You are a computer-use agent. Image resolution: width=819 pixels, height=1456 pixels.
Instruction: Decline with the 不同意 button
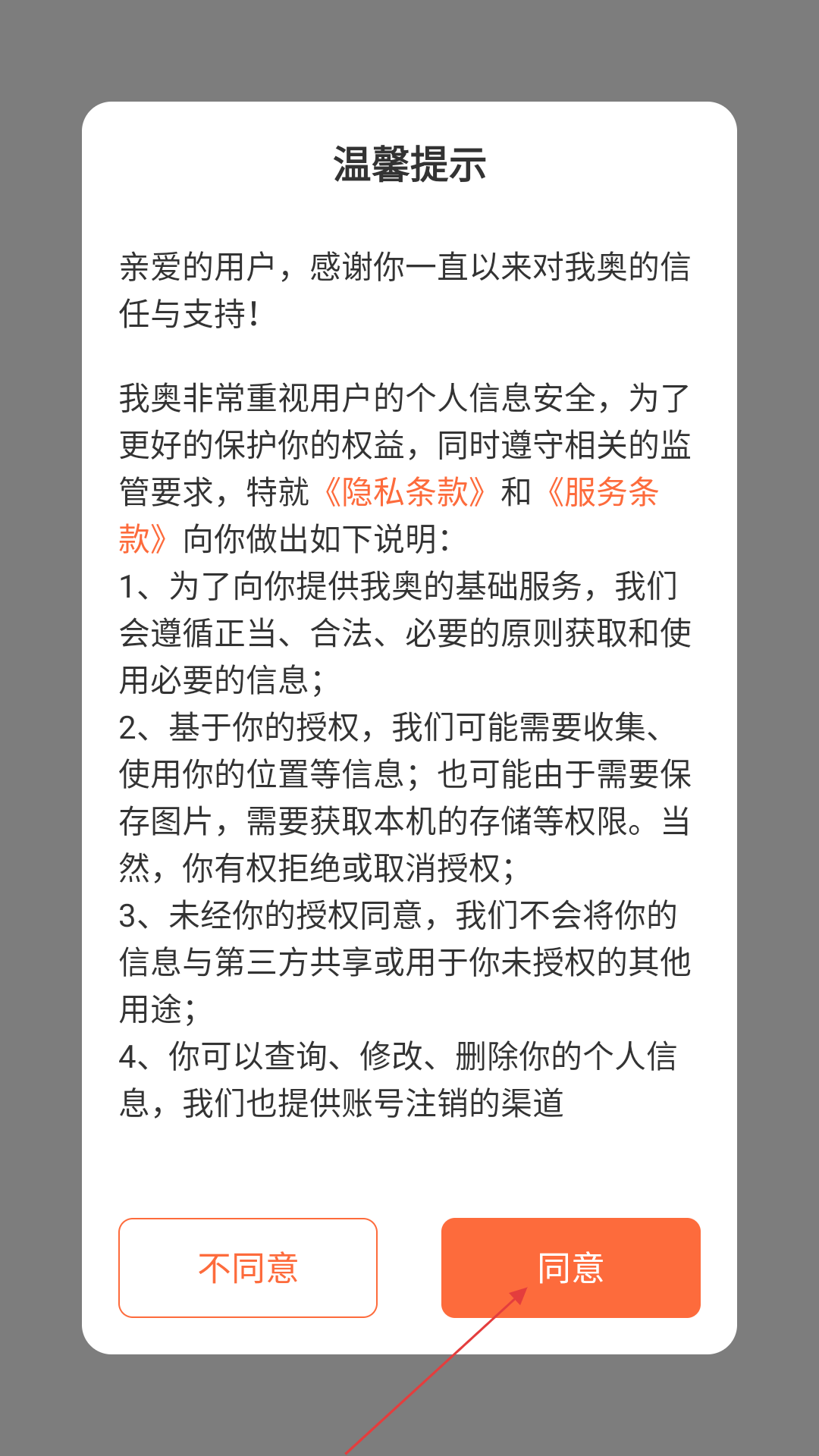pyautogui.click(x=248, y=1268)
